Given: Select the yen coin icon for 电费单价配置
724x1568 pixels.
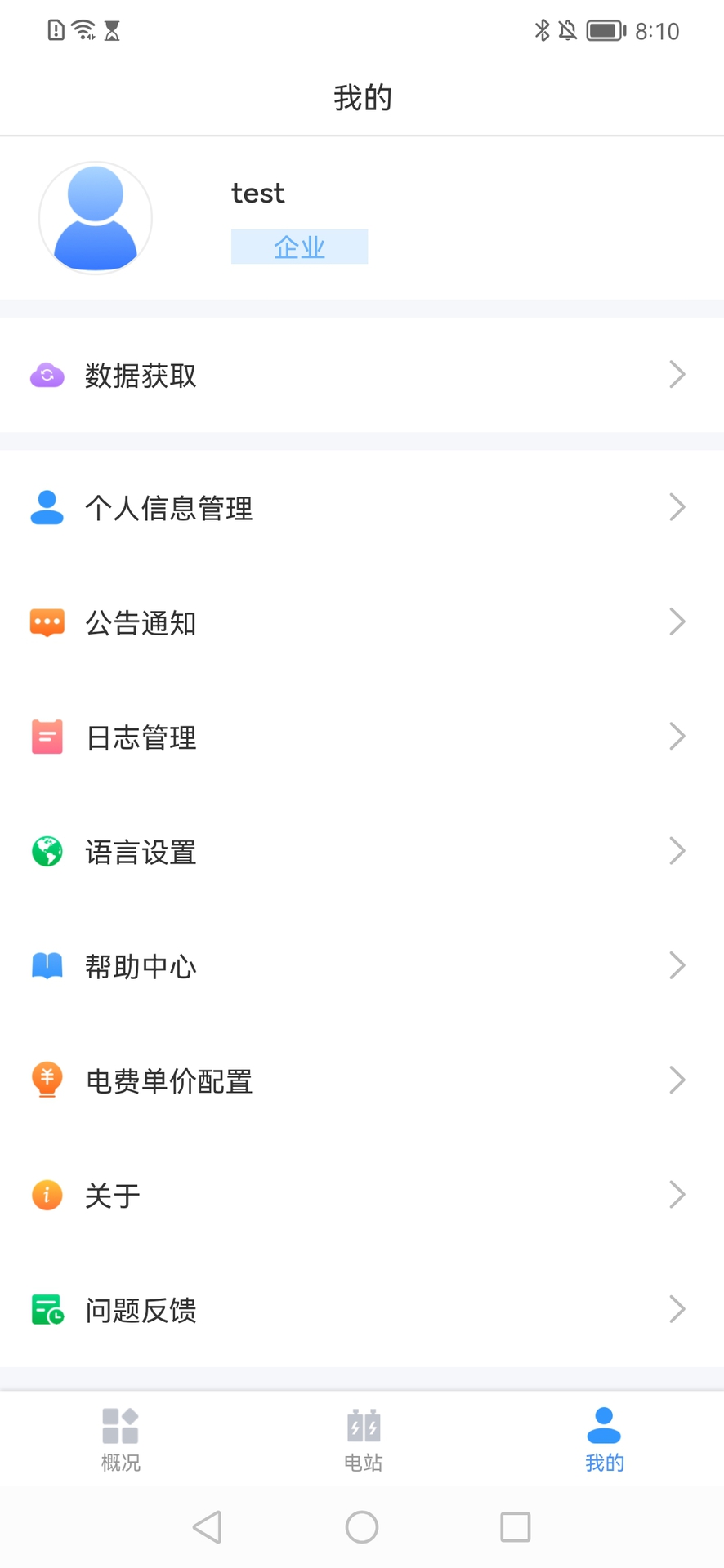Looking at the screenshot, I should pos(47,1080).
